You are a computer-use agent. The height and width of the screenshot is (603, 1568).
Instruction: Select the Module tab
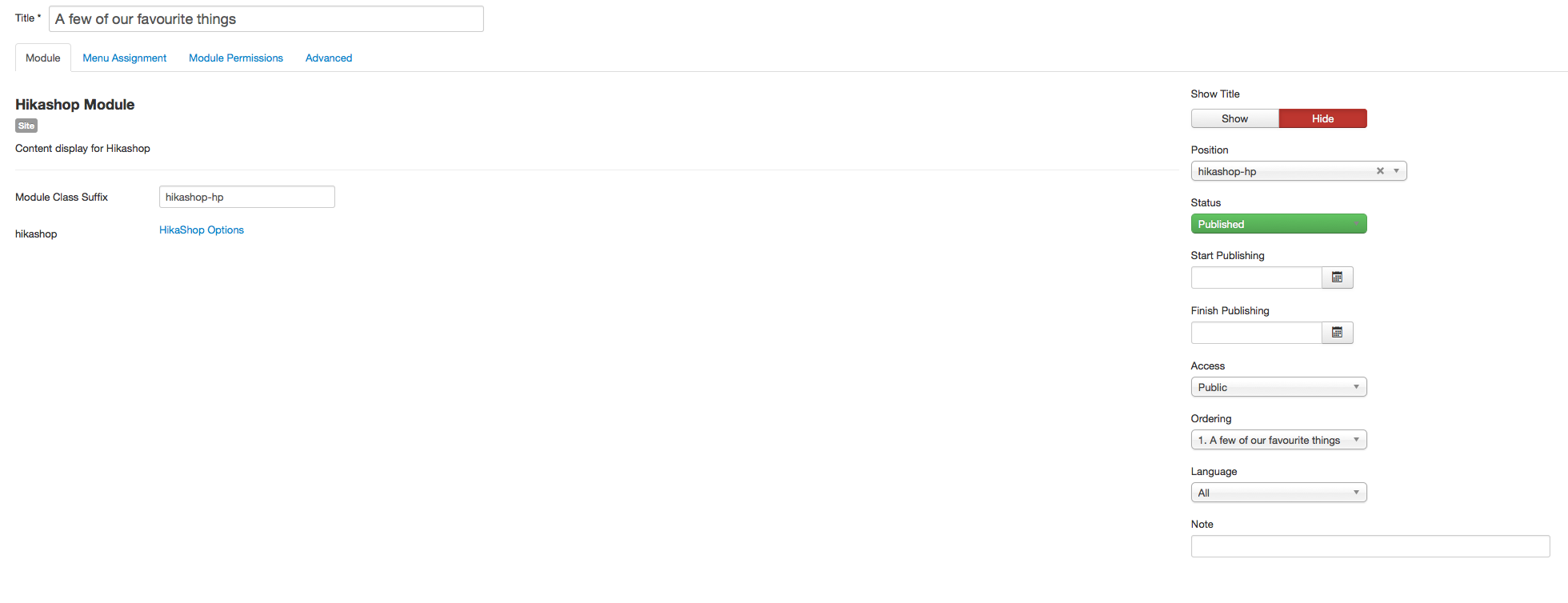click(43, 58)
